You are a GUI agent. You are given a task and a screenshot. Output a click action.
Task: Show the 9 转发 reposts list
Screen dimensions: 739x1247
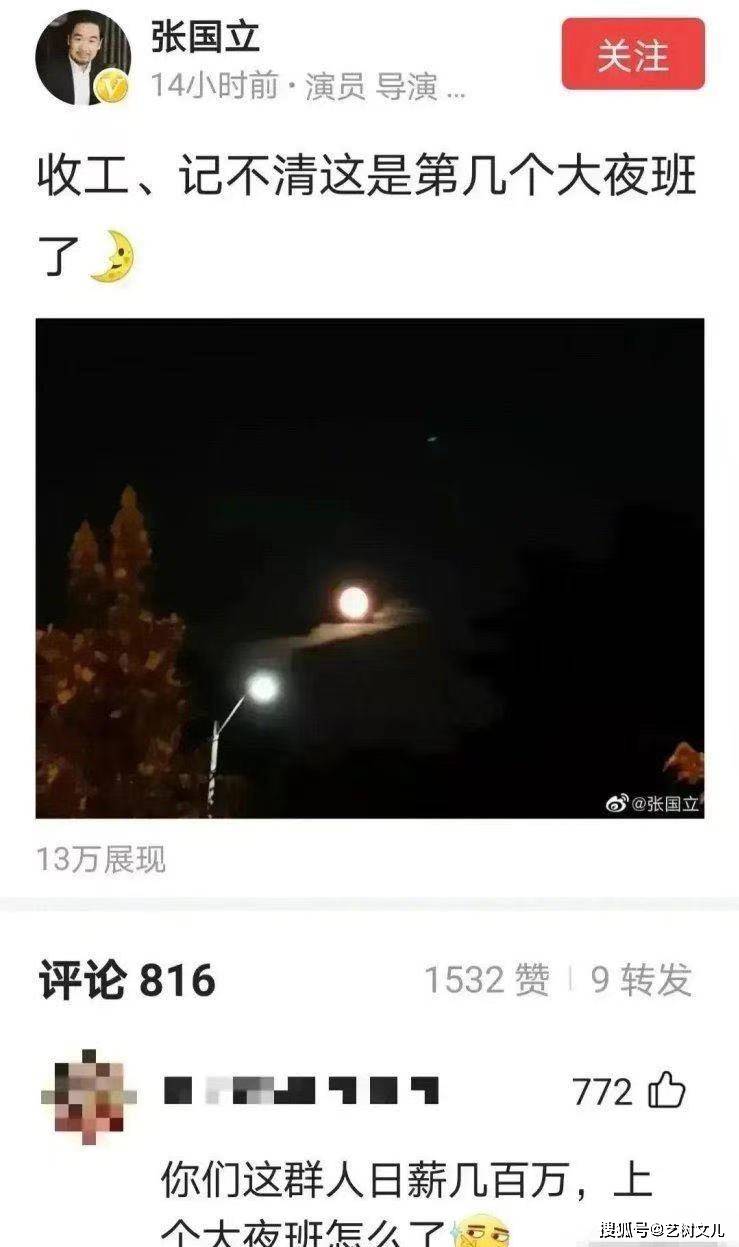click(641, 980)
